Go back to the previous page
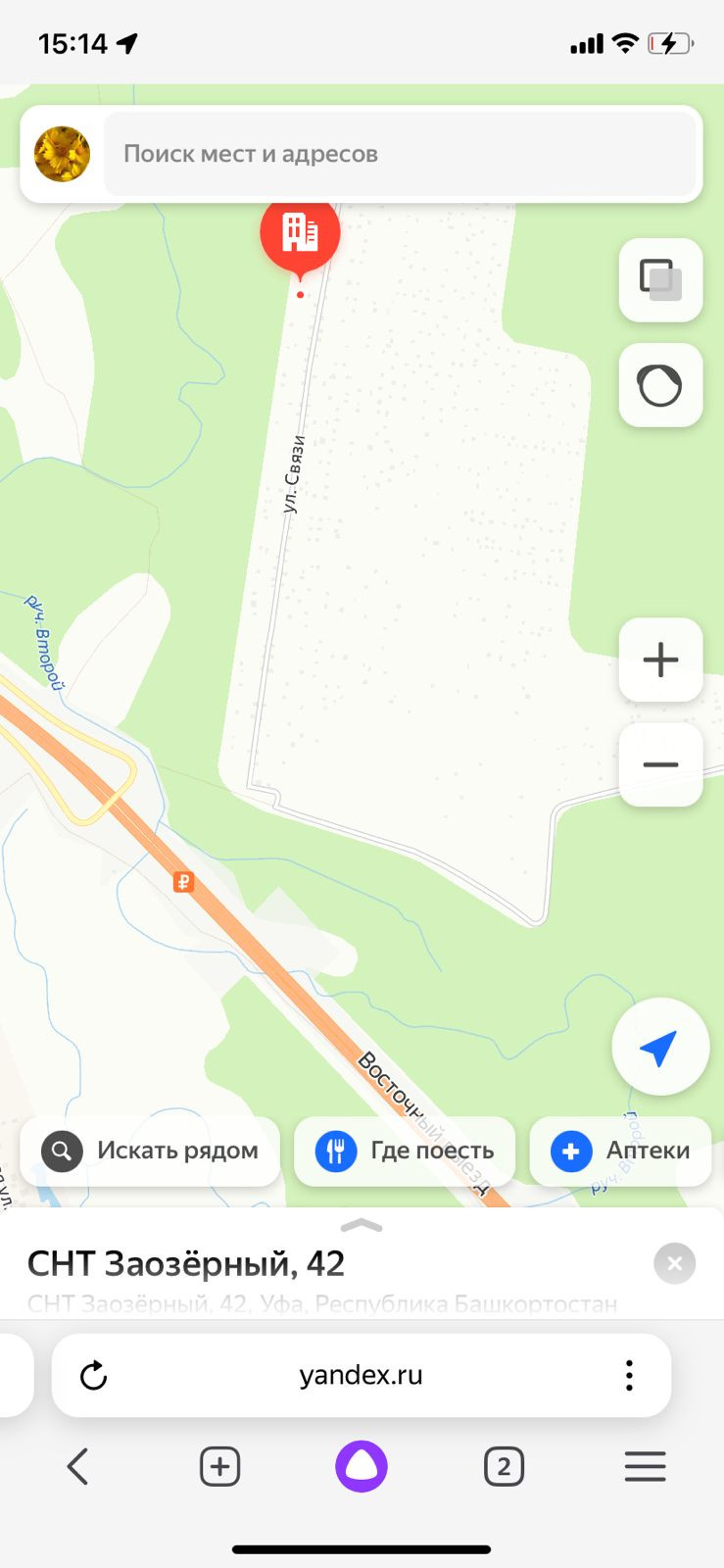724x1568 pixels. point(78,1467)
